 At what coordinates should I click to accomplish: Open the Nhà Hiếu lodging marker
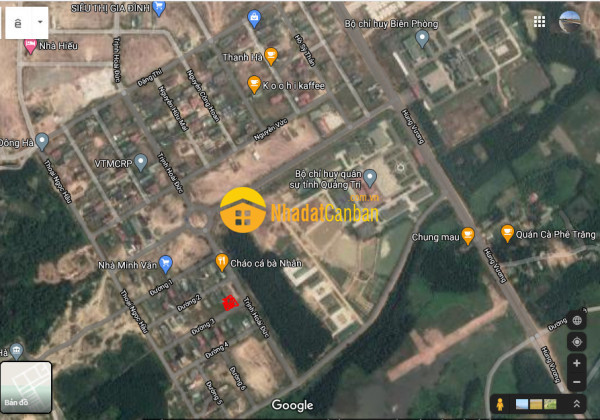tap(30, 45)
